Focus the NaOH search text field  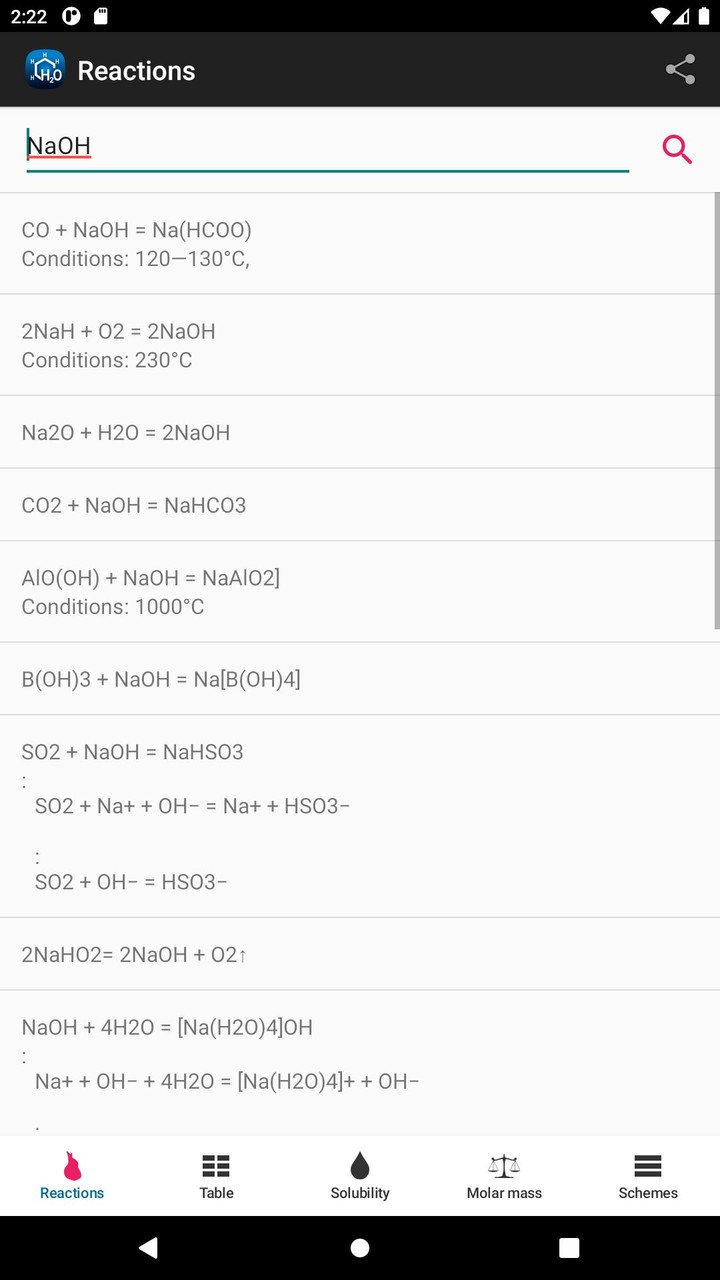pyautogui.click(x=327, y=147)
